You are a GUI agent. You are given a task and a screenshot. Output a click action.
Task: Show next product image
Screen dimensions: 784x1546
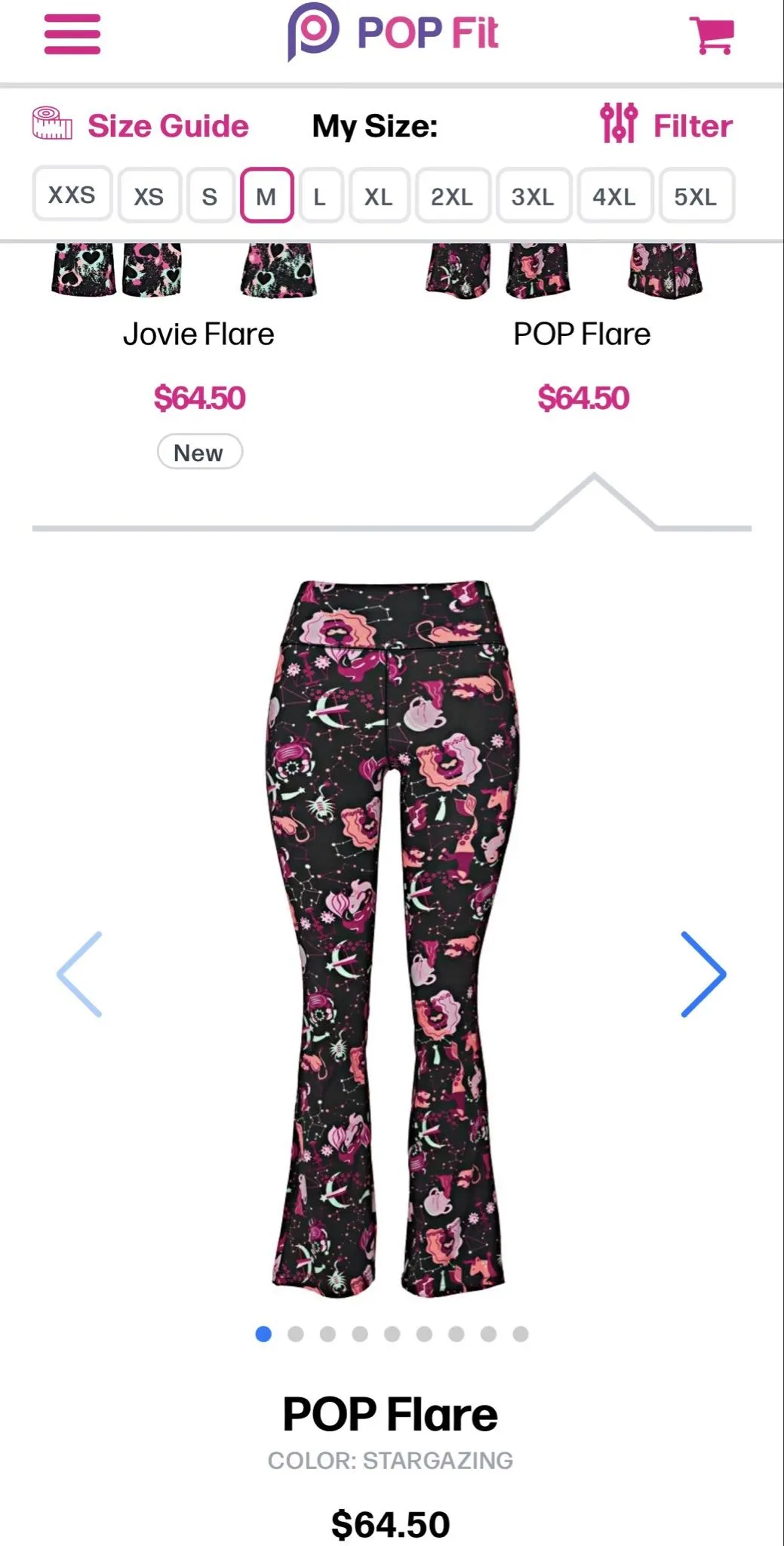(703, 974)
